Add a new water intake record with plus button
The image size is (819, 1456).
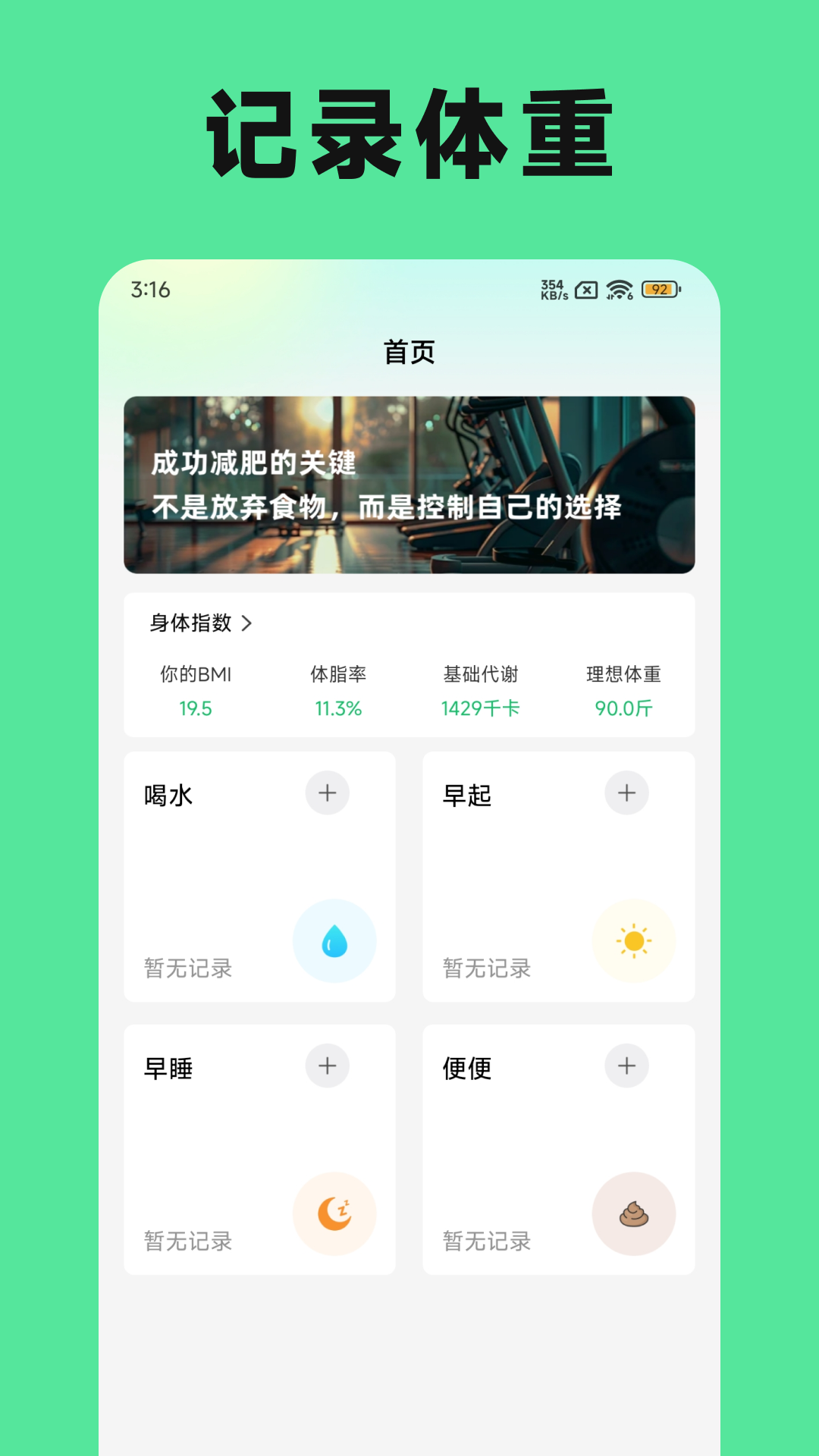pos(327,793)
